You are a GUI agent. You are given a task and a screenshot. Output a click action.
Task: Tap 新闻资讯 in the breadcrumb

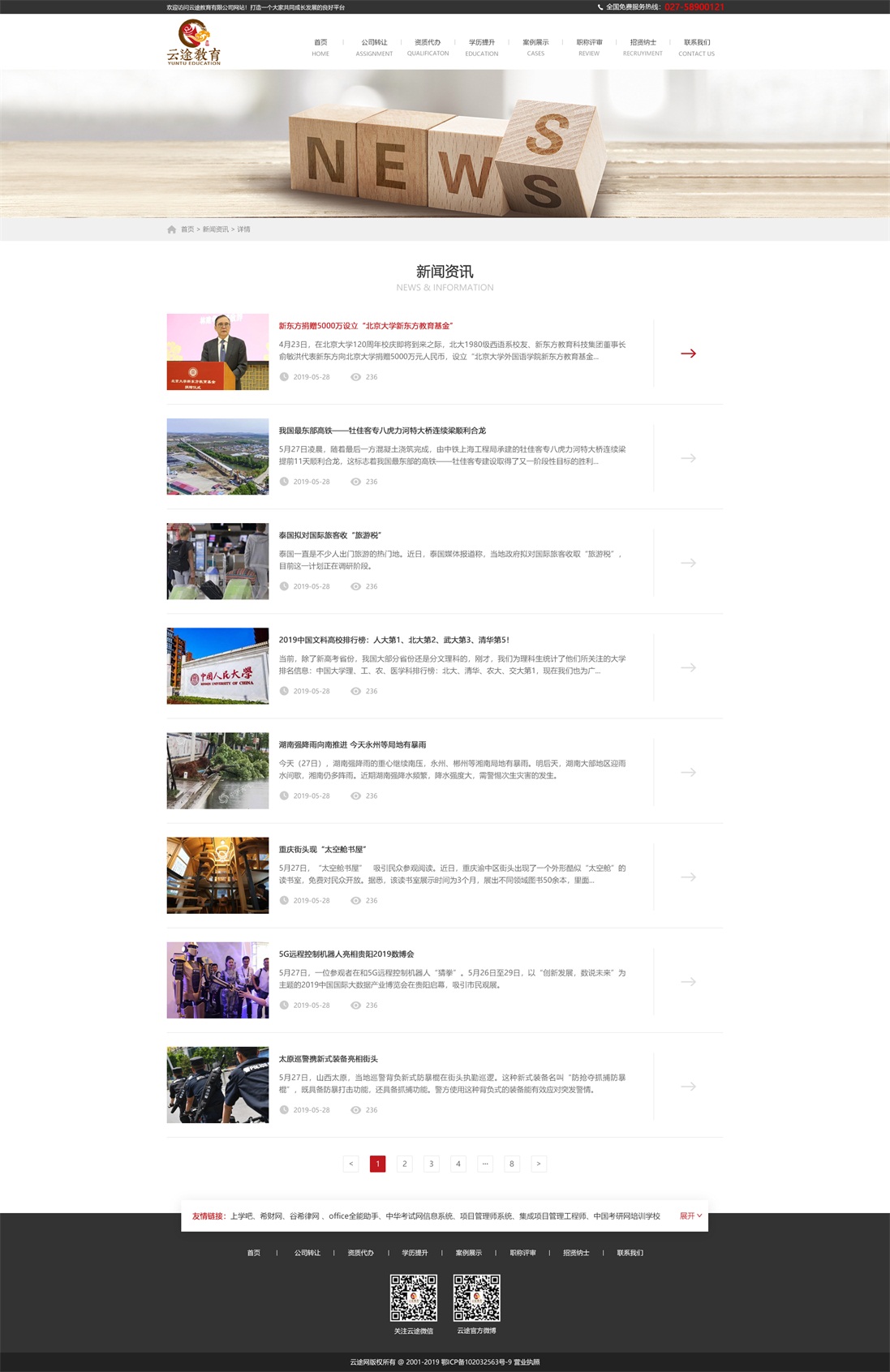tap(215, 229)
